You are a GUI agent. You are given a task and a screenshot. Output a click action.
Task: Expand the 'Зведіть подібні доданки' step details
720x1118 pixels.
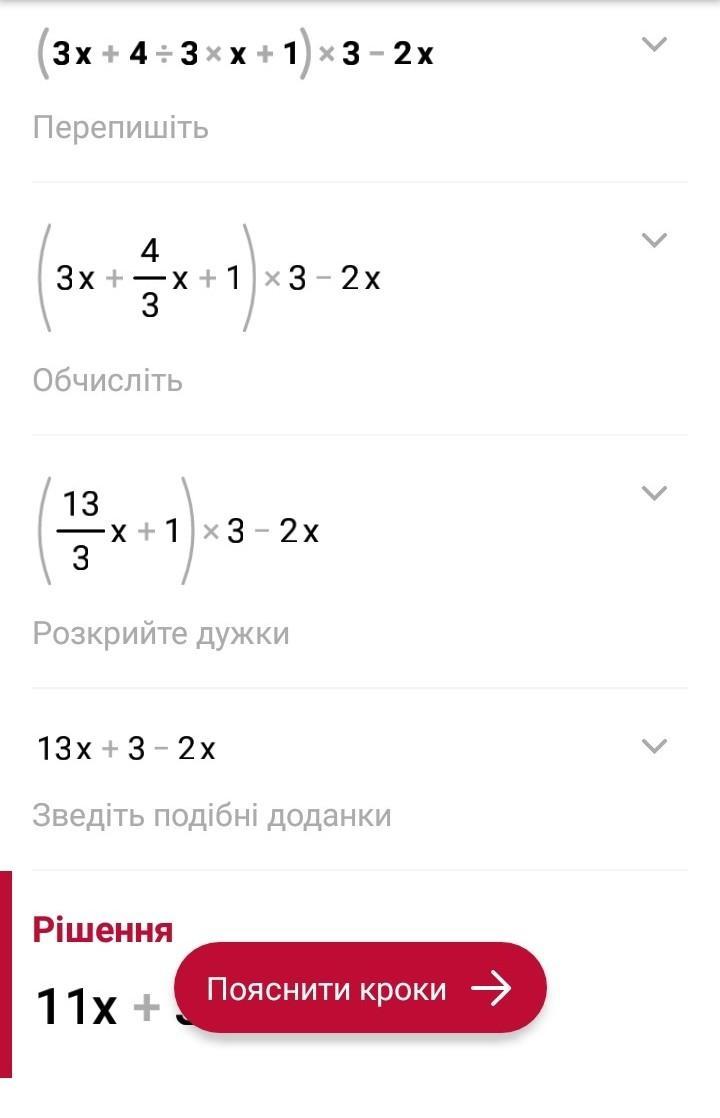click(x=653, y=746)
